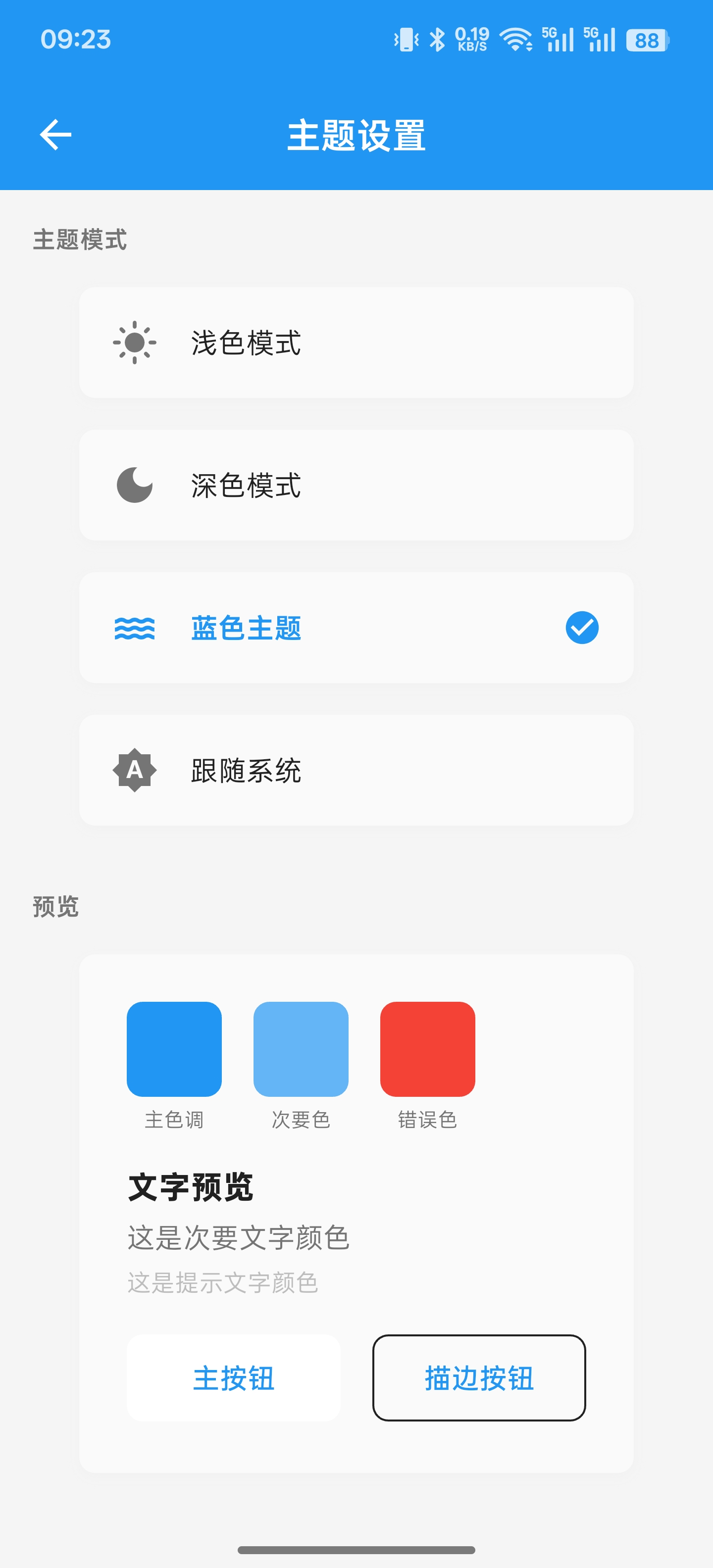Tap the 描边按钮 outlined button
Image resolution: width=713 pixels, height=1568 pixels.
tap(479, 1378)
